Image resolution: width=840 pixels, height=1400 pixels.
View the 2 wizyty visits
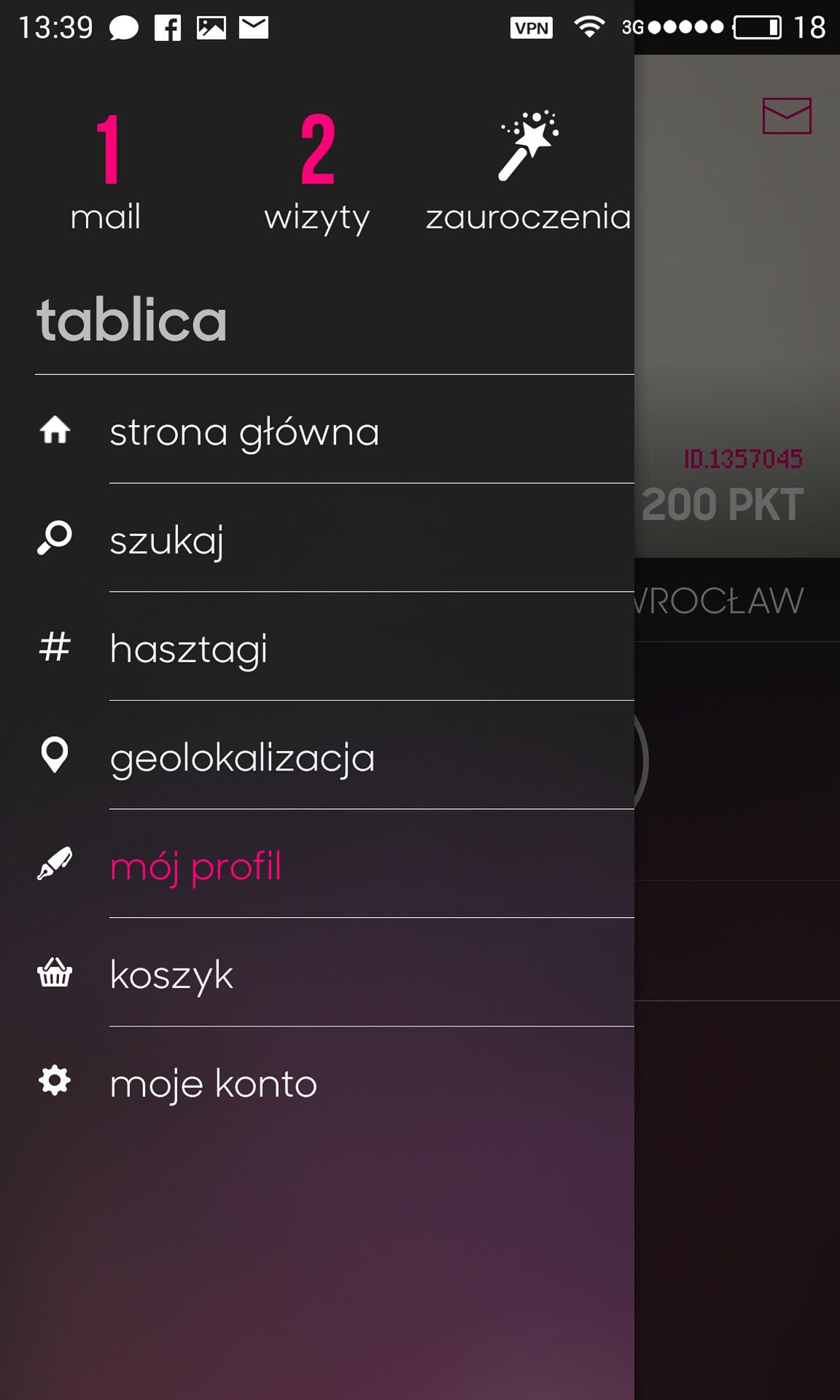click(317, 172)
